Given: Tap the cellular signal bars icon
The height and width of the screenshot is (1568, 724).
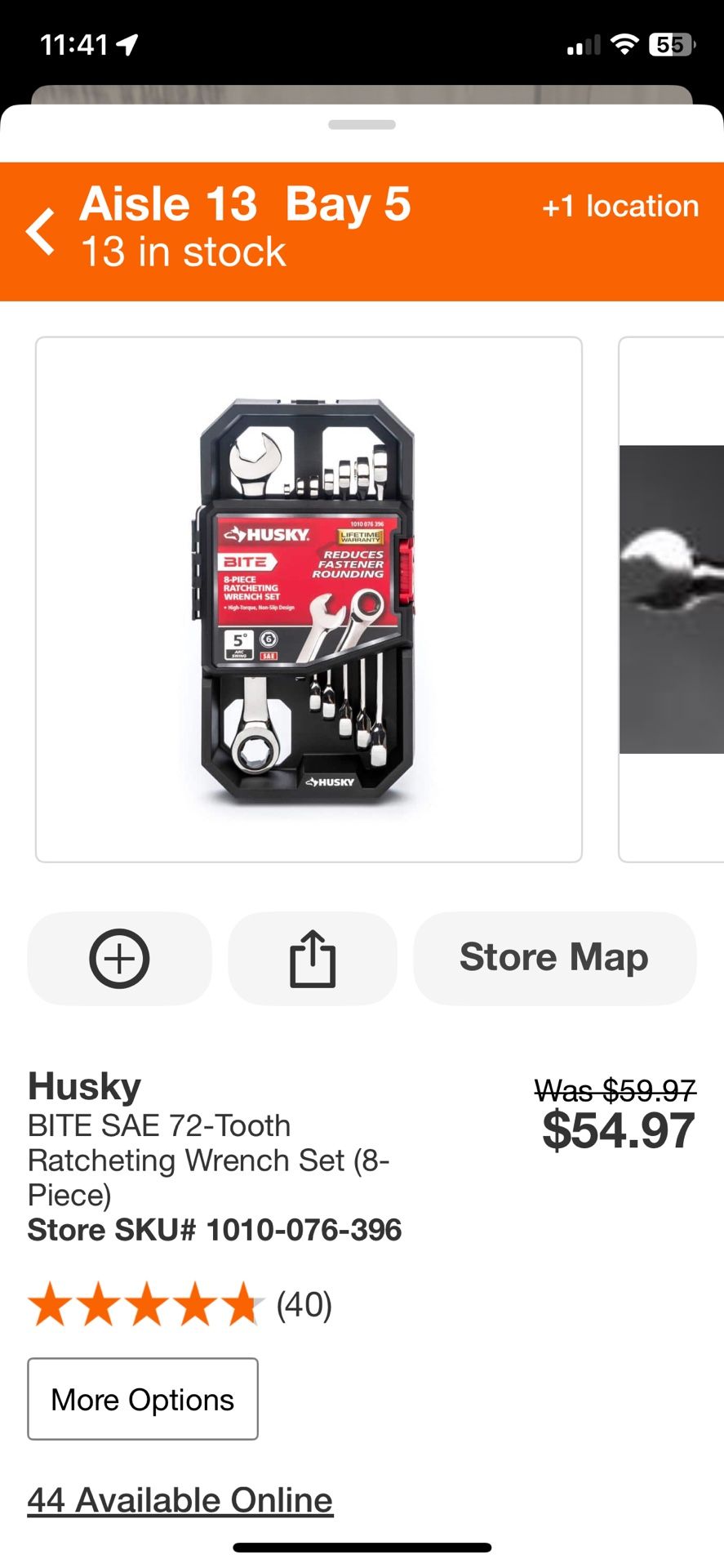Looking at the screenshot, I should 582,45.
